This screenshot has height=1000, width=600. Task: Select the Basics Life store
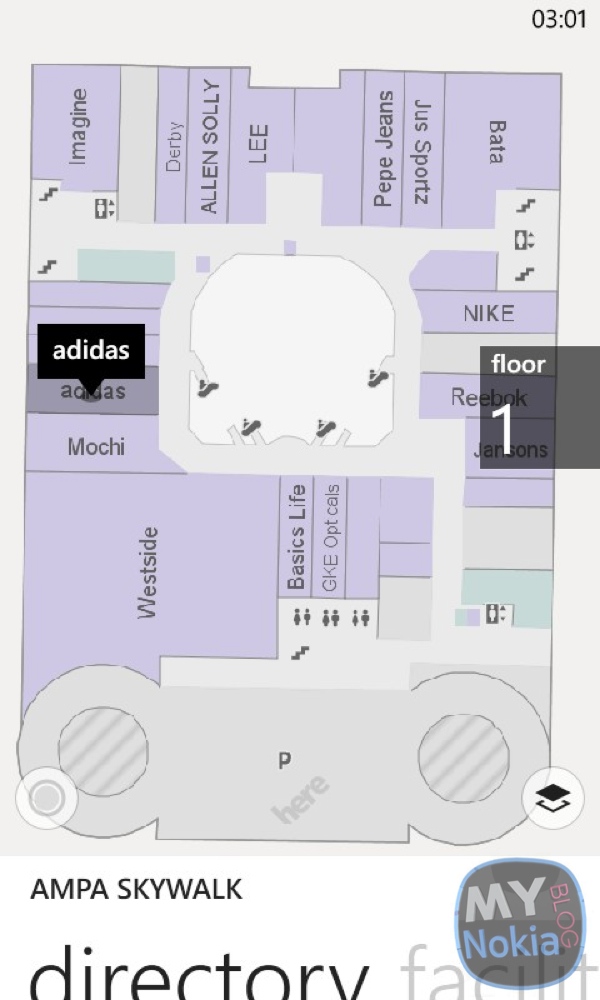tap(296, 536)
